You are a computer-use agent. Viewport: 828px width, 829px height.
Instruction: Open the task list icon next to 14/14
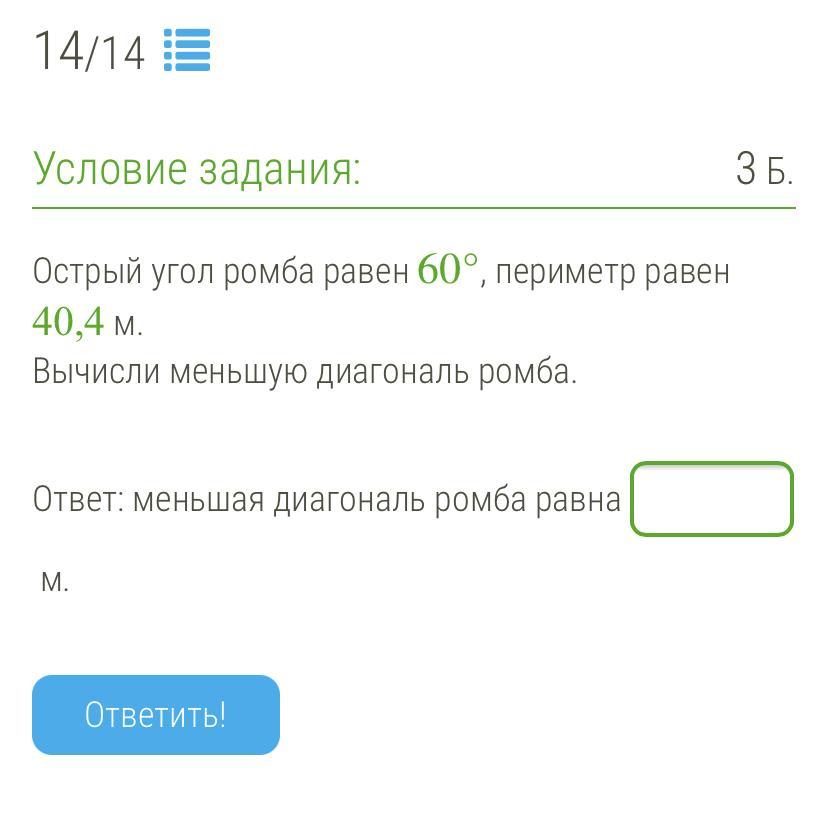pos(187,51)
